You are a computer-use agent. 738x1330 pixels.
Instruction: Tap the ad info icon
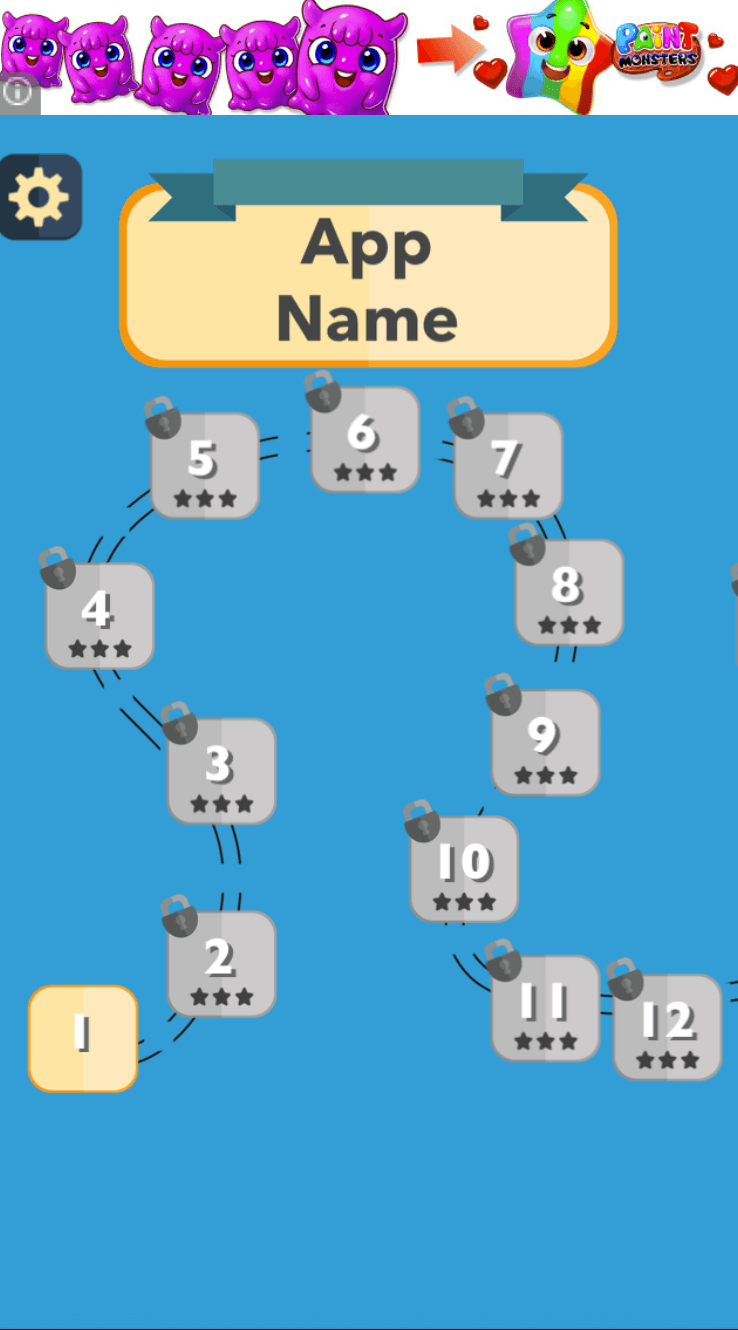click(18, 93)
